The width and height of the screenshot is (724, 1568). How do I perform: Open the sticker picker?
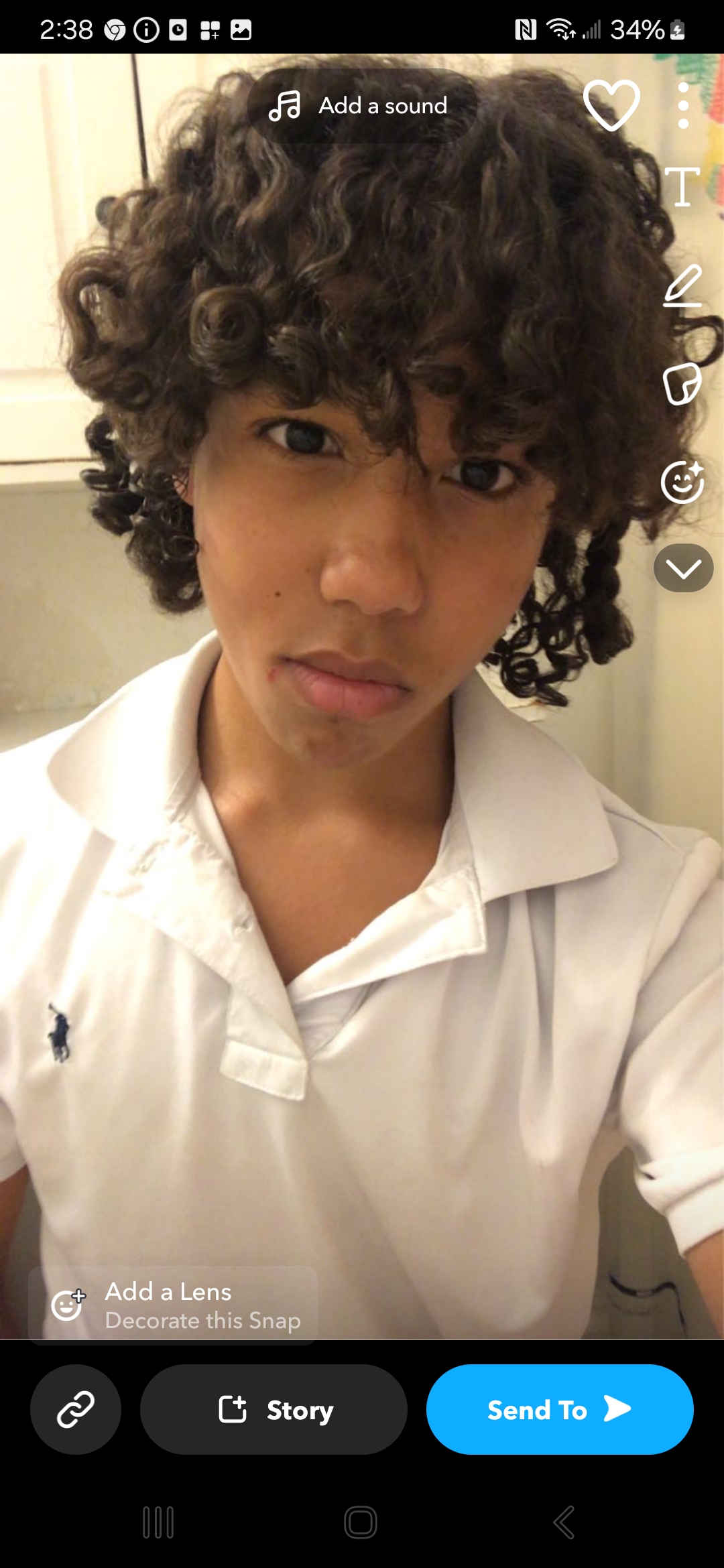pyautogui.click(x=682, y=384)
